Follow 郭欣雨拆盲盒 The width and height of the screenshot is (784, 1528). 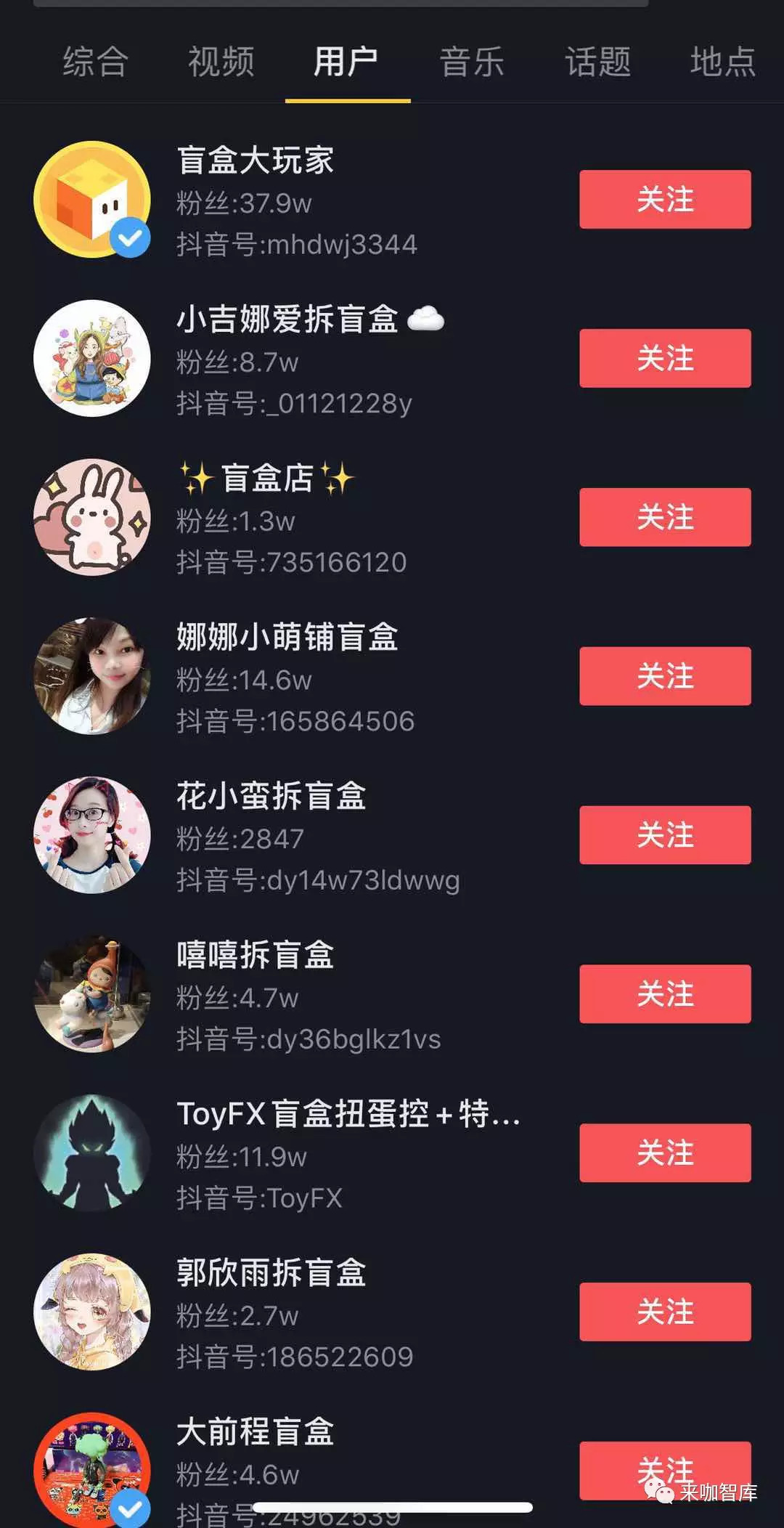[664, 1312]
